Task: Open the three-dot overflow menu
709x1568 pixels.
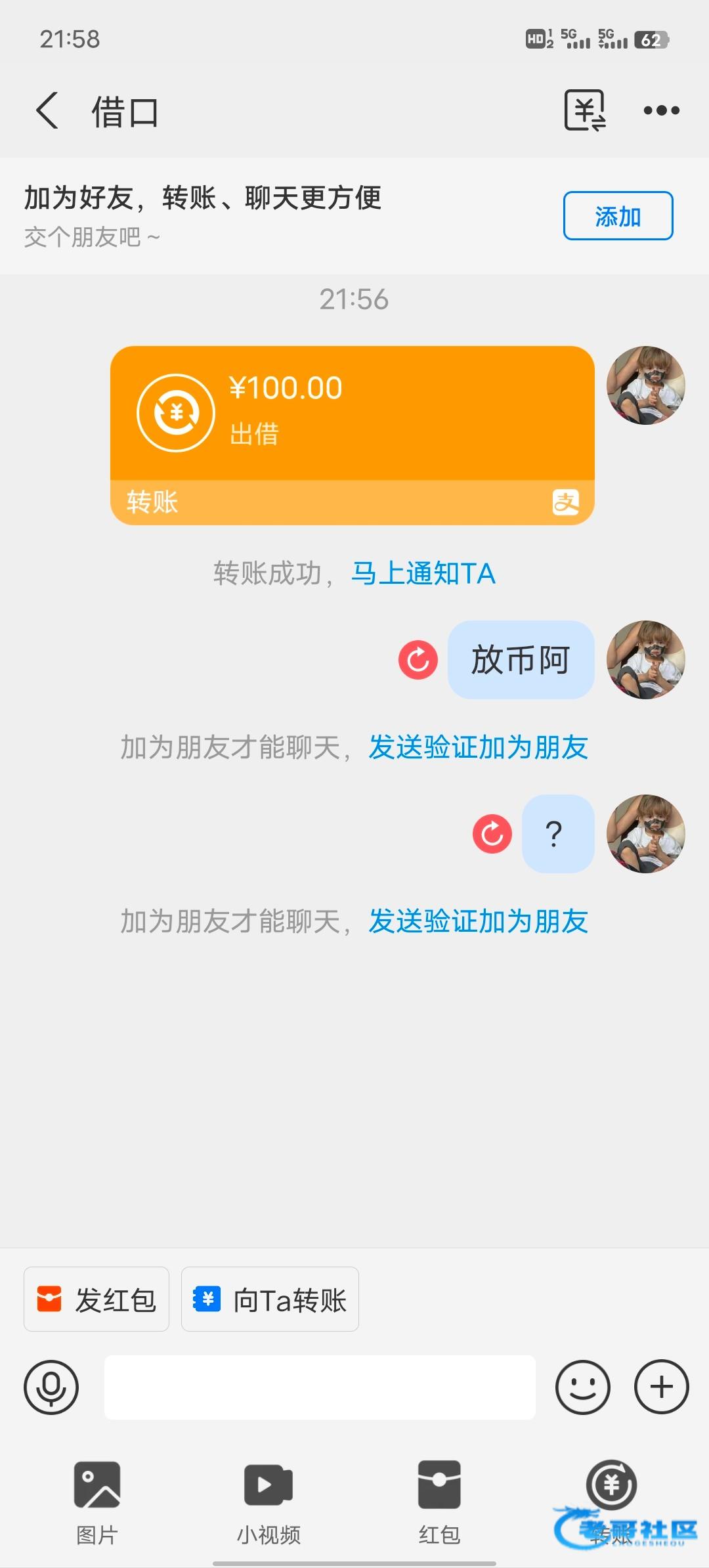Action: point(661,110)
